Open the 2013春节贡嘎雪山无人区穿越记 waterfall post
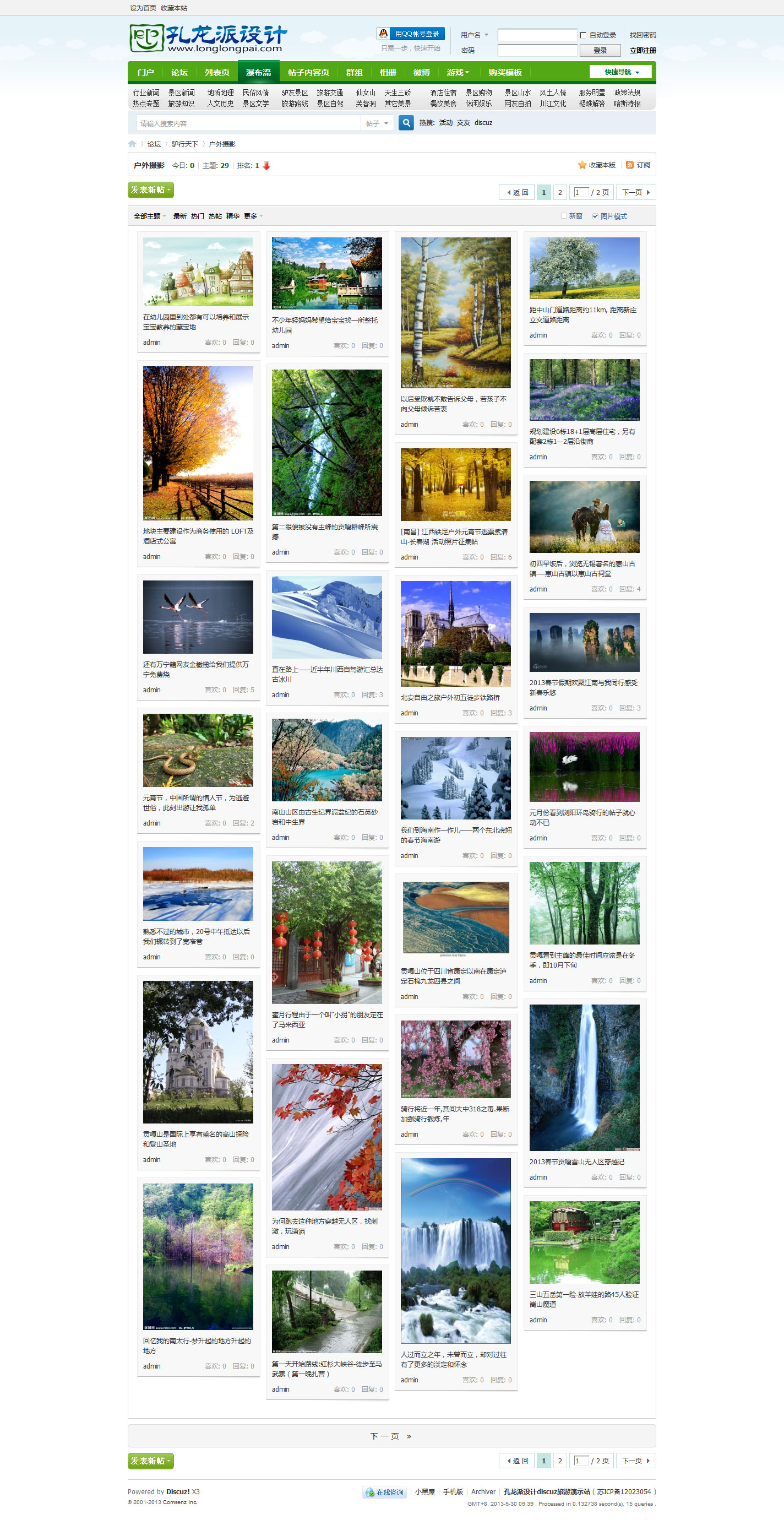This screenshot has width=784, height=1536. click(584, 1077)
